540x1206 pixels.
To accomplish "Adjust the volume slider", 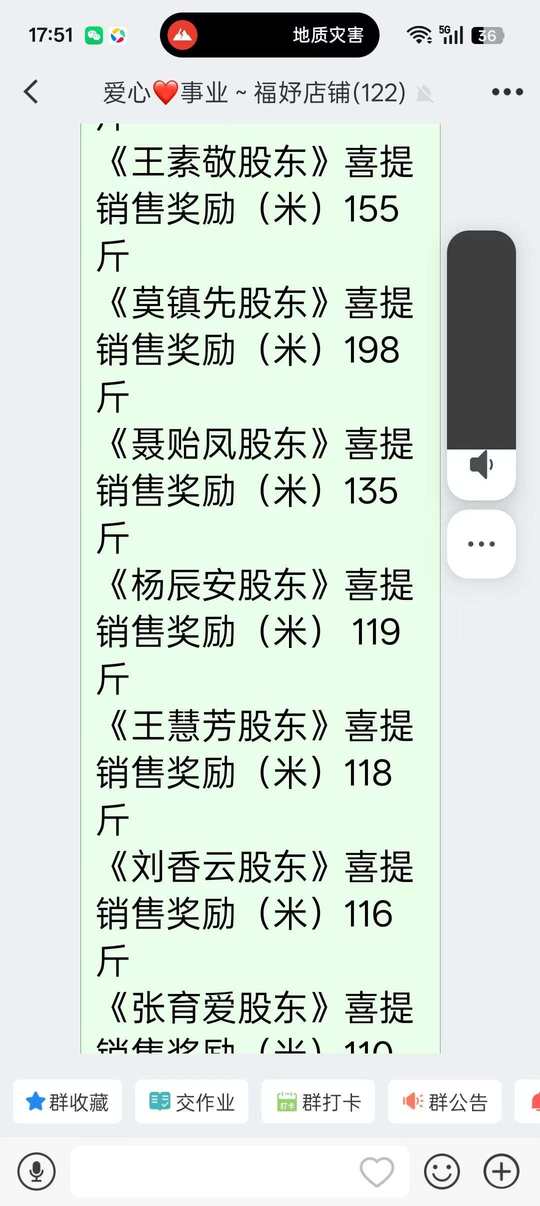I will pyautogui.click(x=481, y=365).
